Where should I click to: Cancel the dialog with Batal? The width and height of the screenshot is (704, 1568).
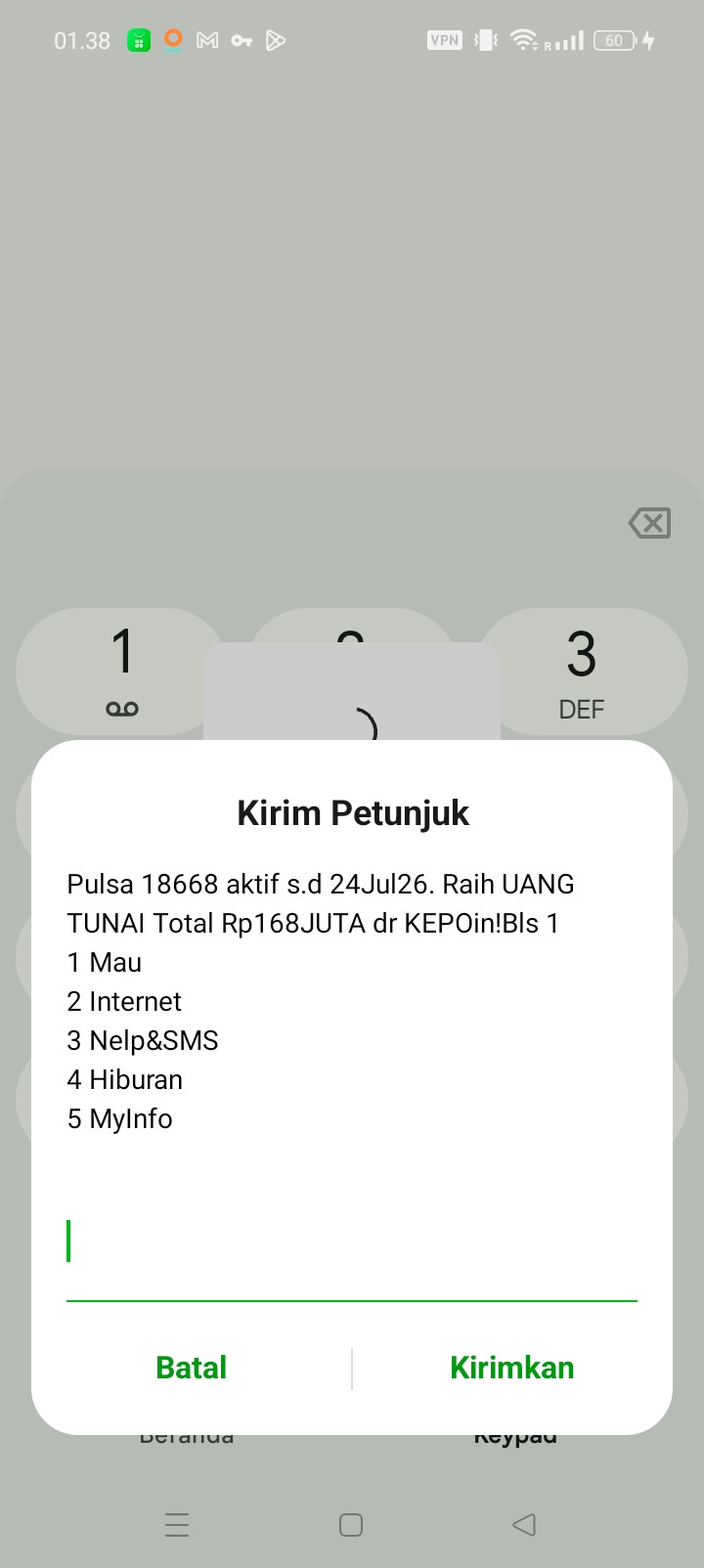coord(192,1368)
